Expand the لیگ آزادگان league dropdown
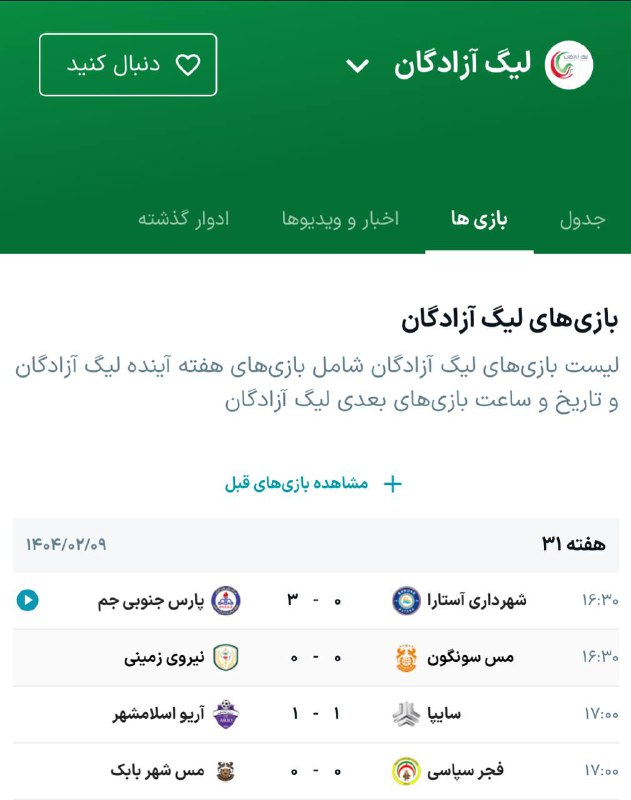 click(x=357, y=66)
